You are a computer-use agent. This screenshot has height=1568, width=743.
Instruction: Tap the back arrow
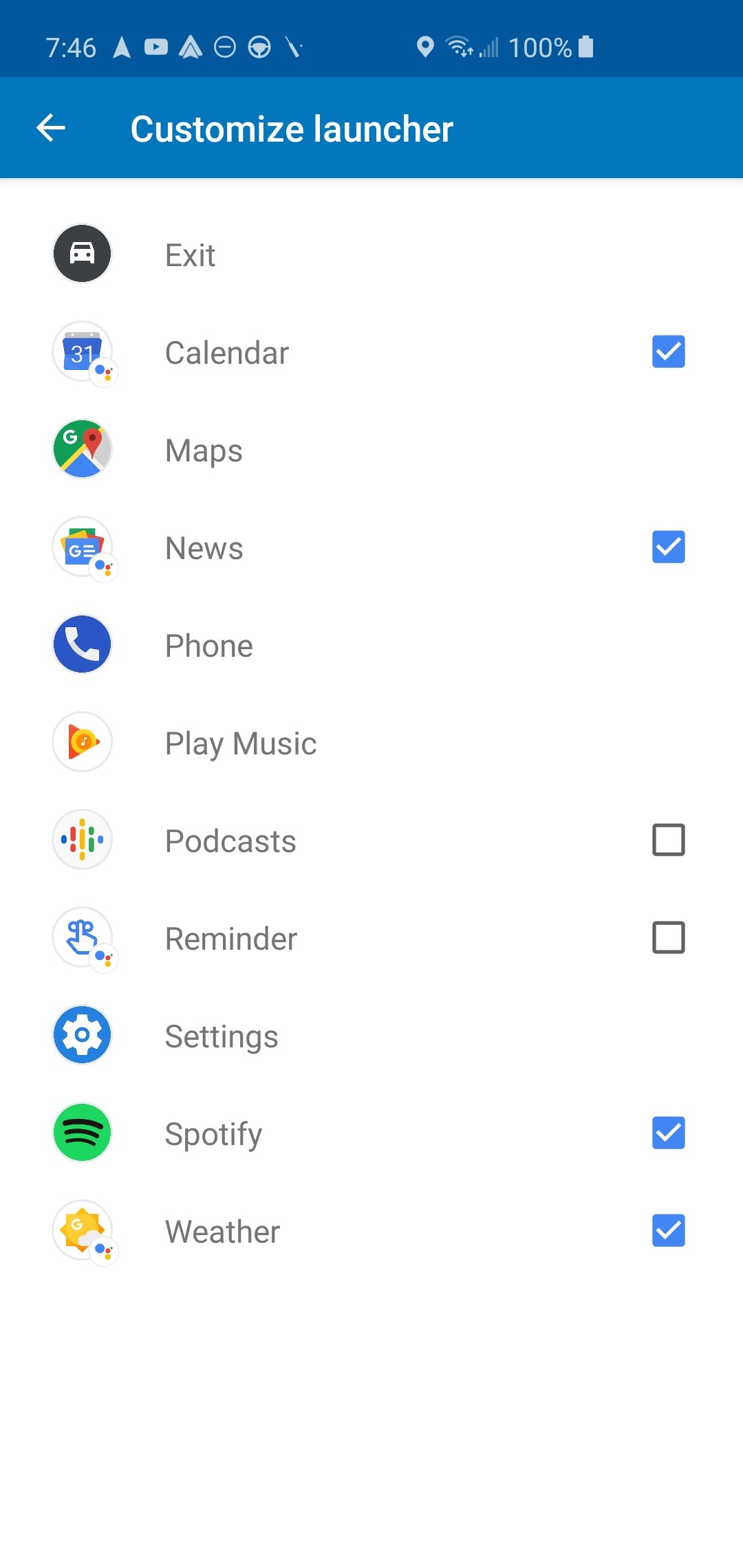(50, 128)
